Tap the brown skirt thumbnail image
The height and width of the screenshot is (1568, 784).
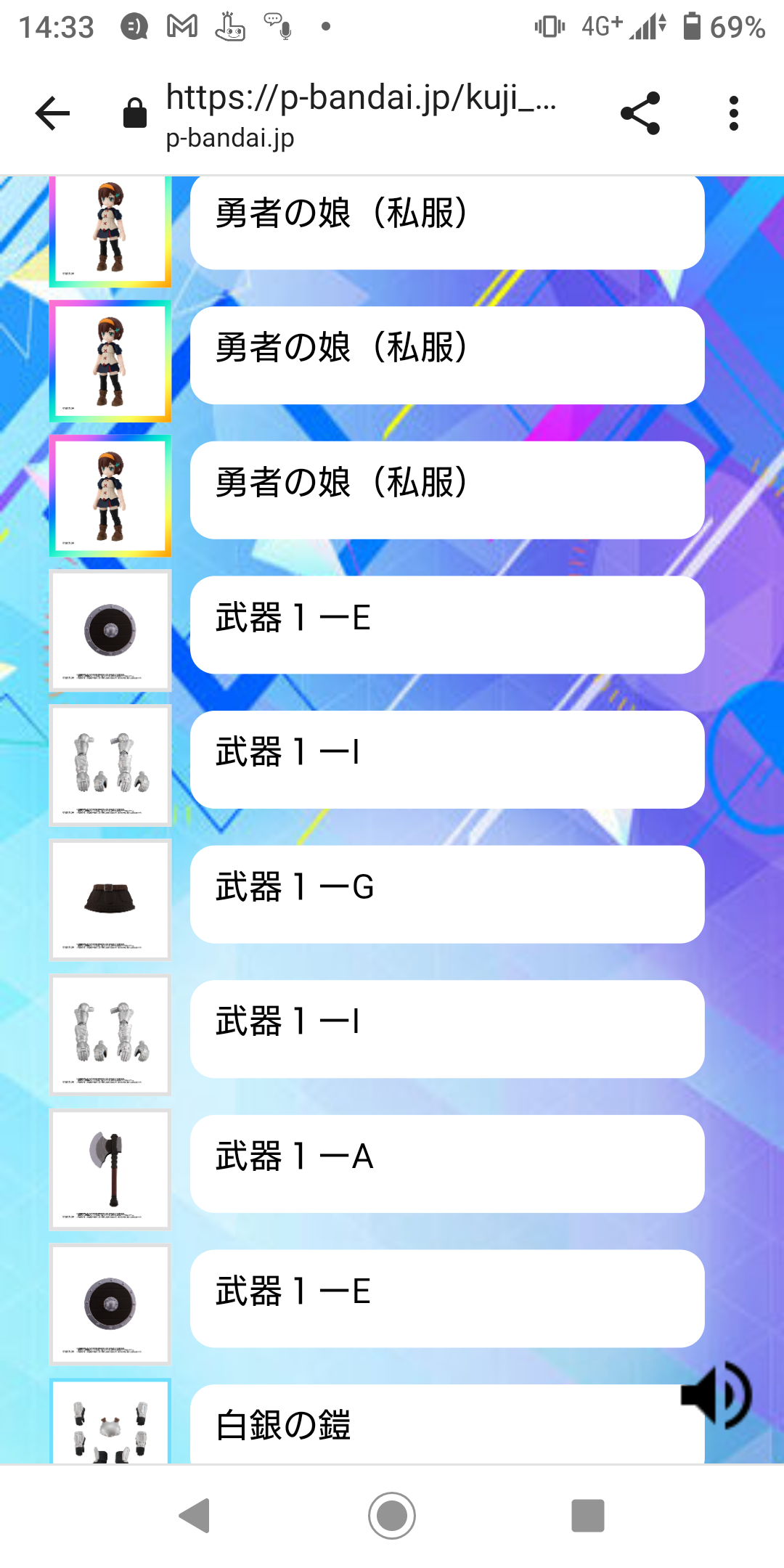click(x=110, y=899)
